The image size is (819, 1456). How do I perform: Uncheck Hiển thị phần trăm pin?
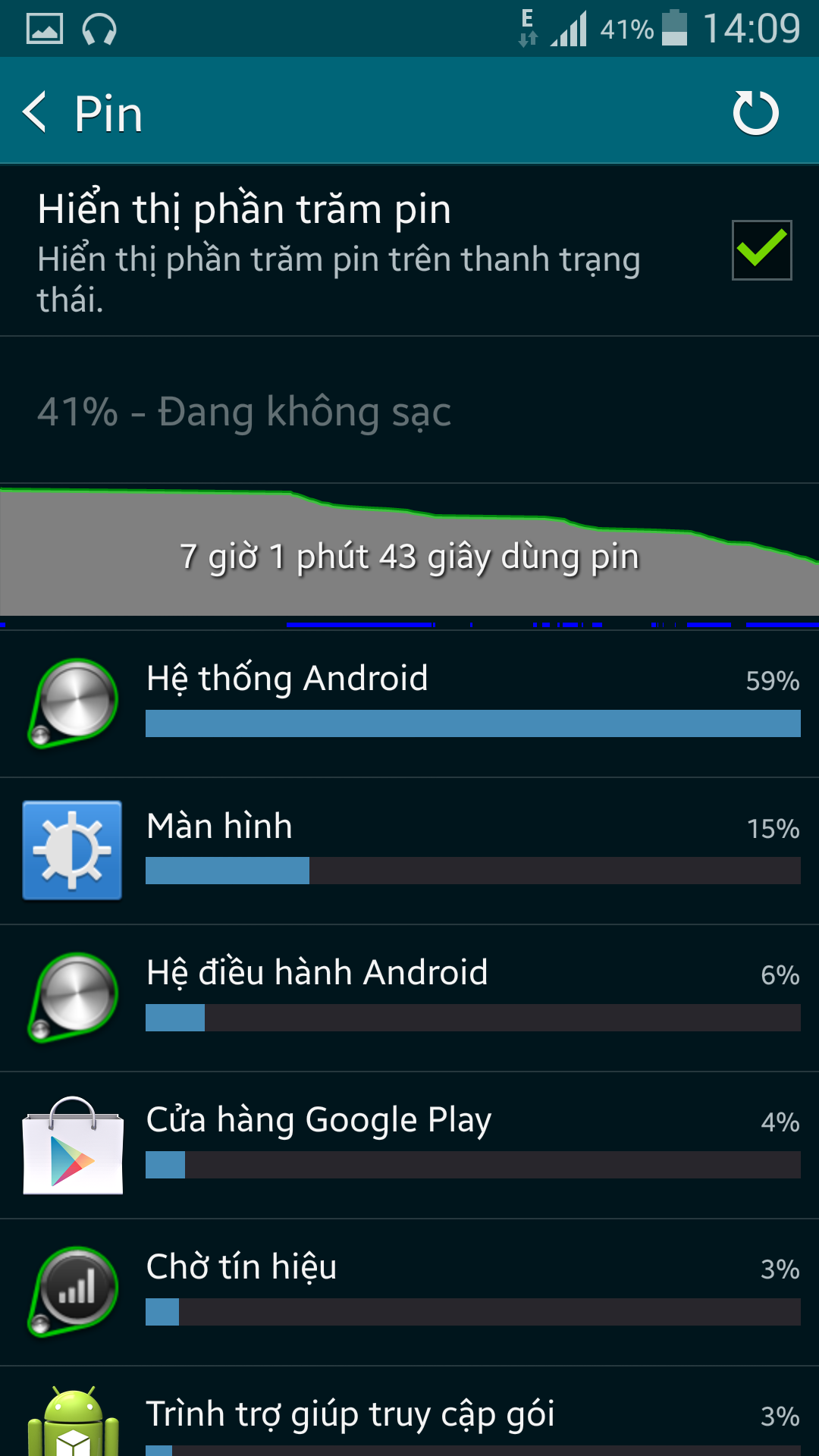pyautogui.click(x=761, y=250)
